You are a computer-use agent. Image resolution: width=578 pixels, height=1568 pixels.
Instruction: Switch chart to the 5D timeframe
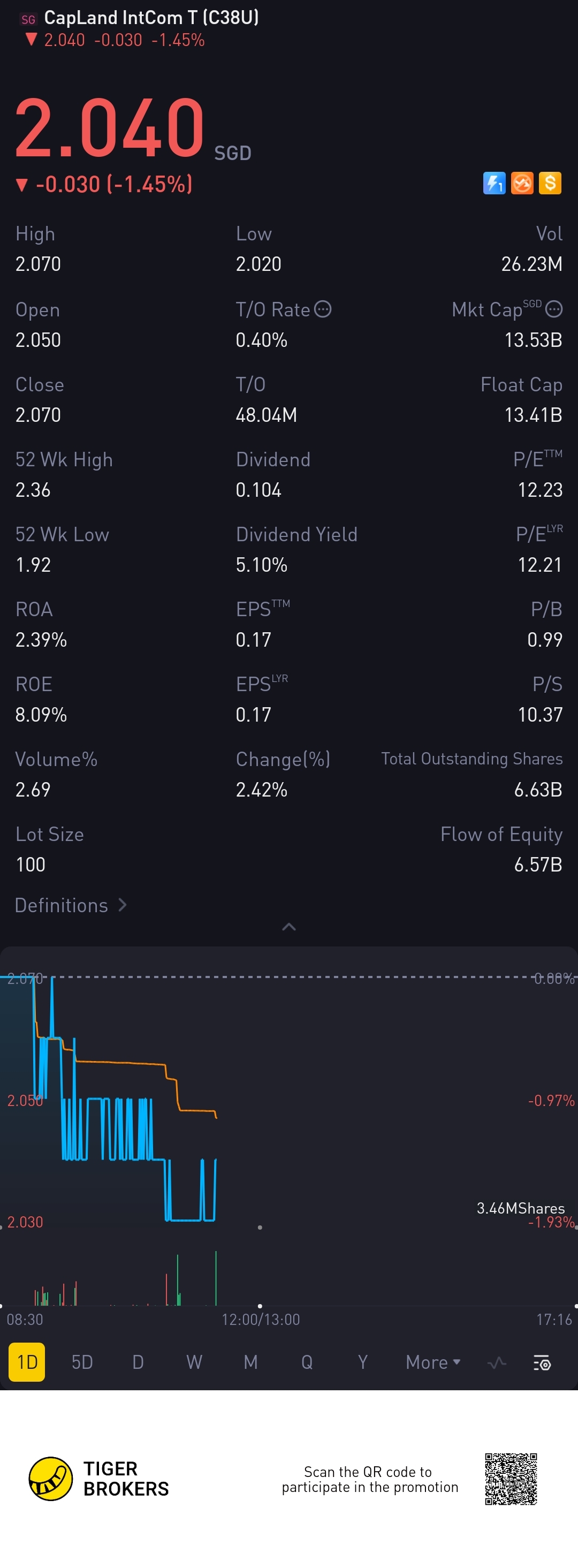tap(82, 1362)
